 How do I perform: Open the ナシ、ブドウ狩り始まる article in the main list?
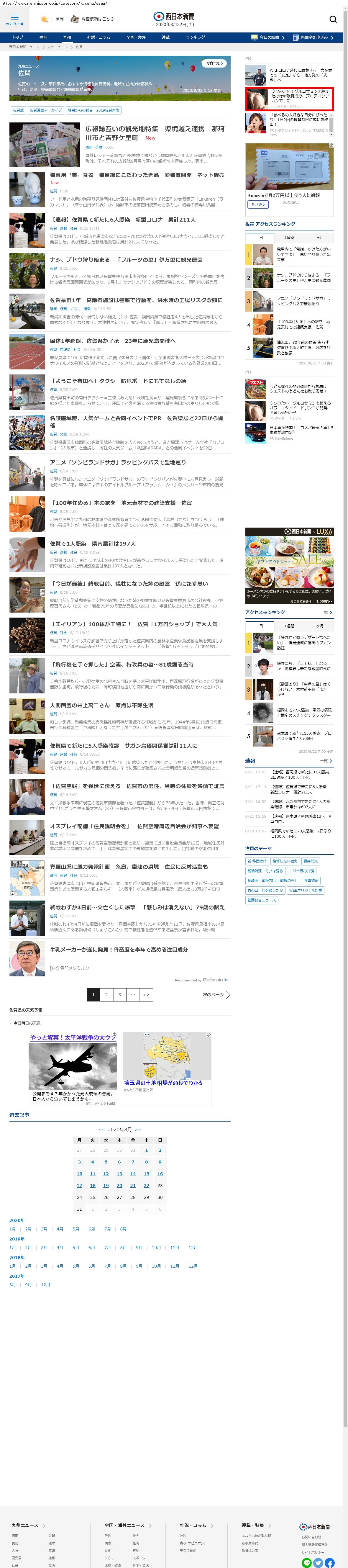coord(126,259)
